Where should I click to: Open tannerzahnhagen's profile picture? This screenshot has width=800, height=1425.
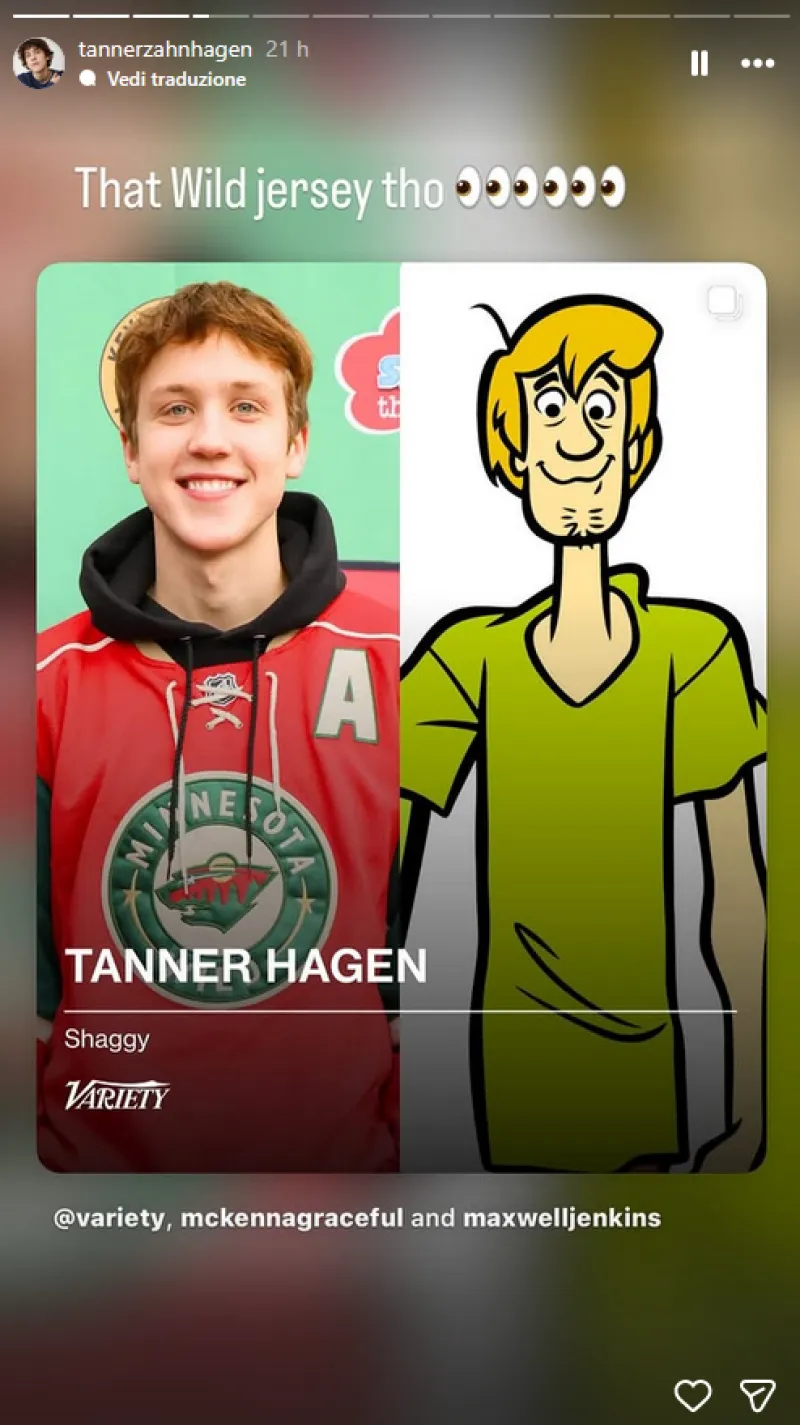click(38, 63)
